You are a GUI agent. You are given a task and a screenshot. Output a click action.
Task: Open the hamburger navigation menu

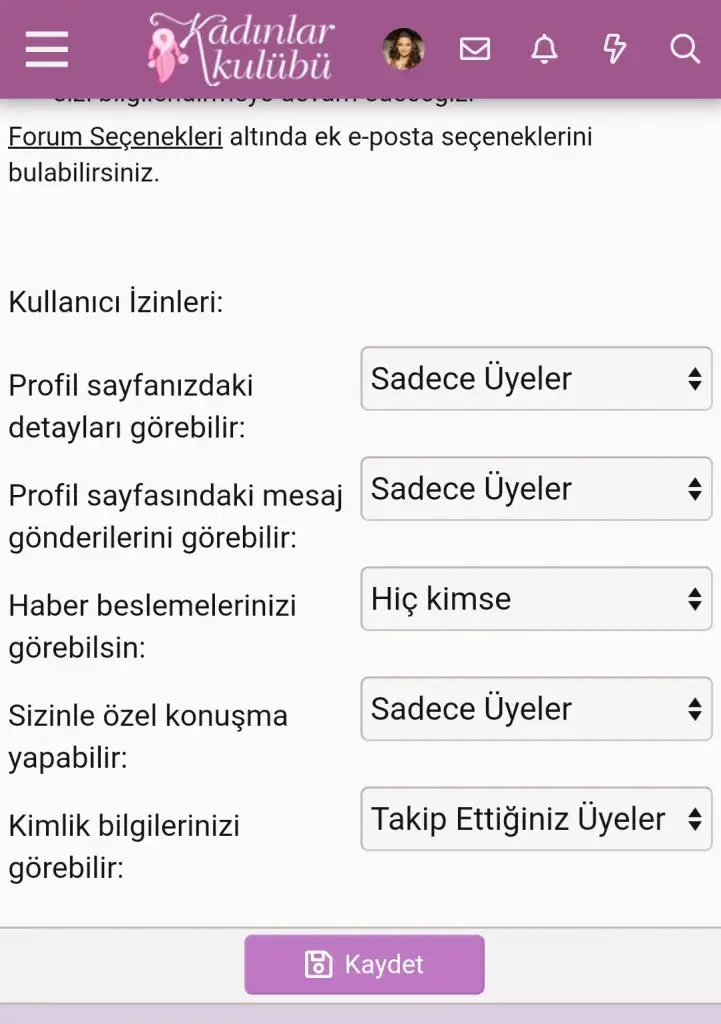coord(45,47)
